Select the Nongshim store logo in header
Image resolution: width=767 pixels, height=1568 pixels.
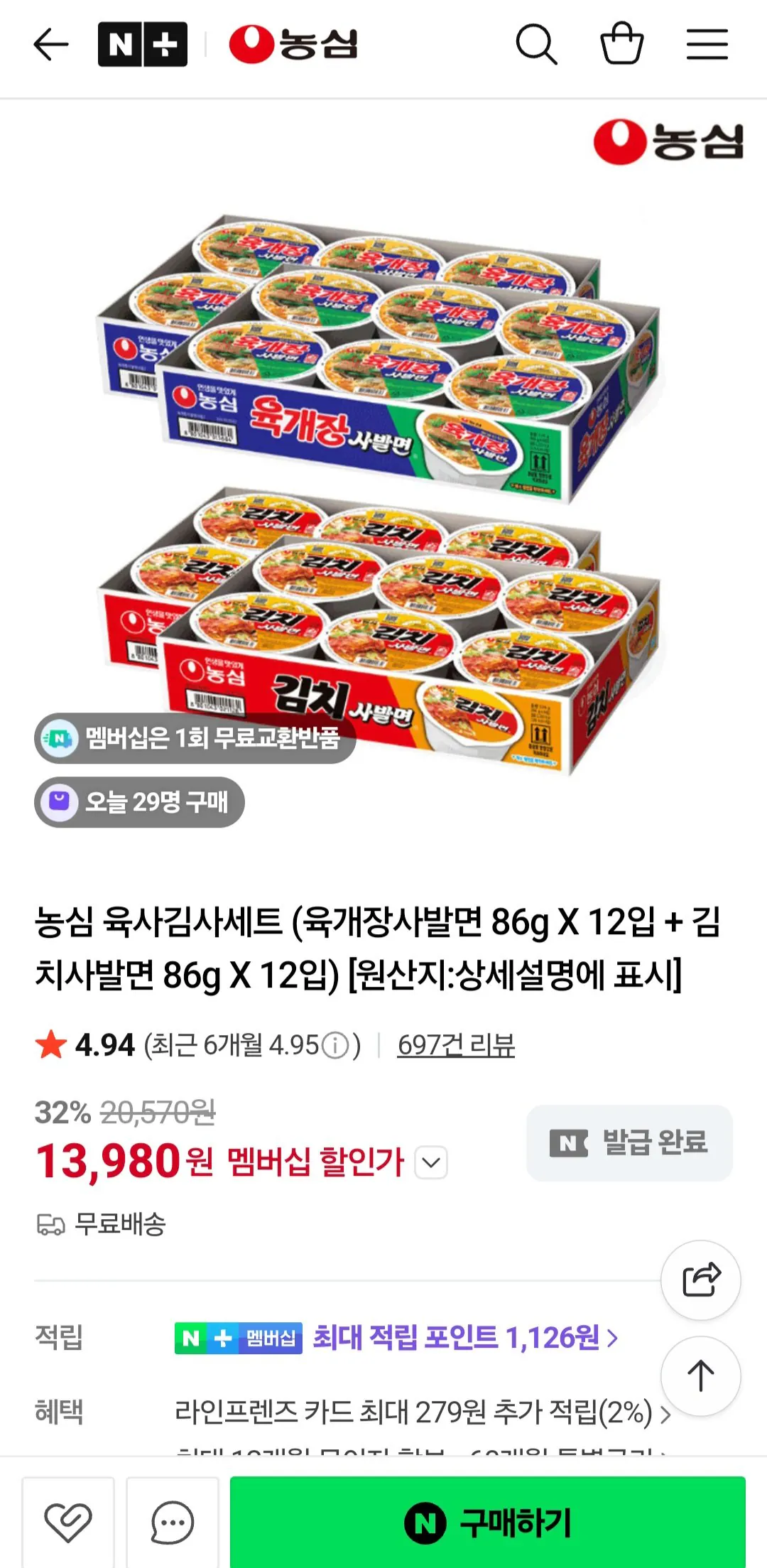(x=291, y=44)
